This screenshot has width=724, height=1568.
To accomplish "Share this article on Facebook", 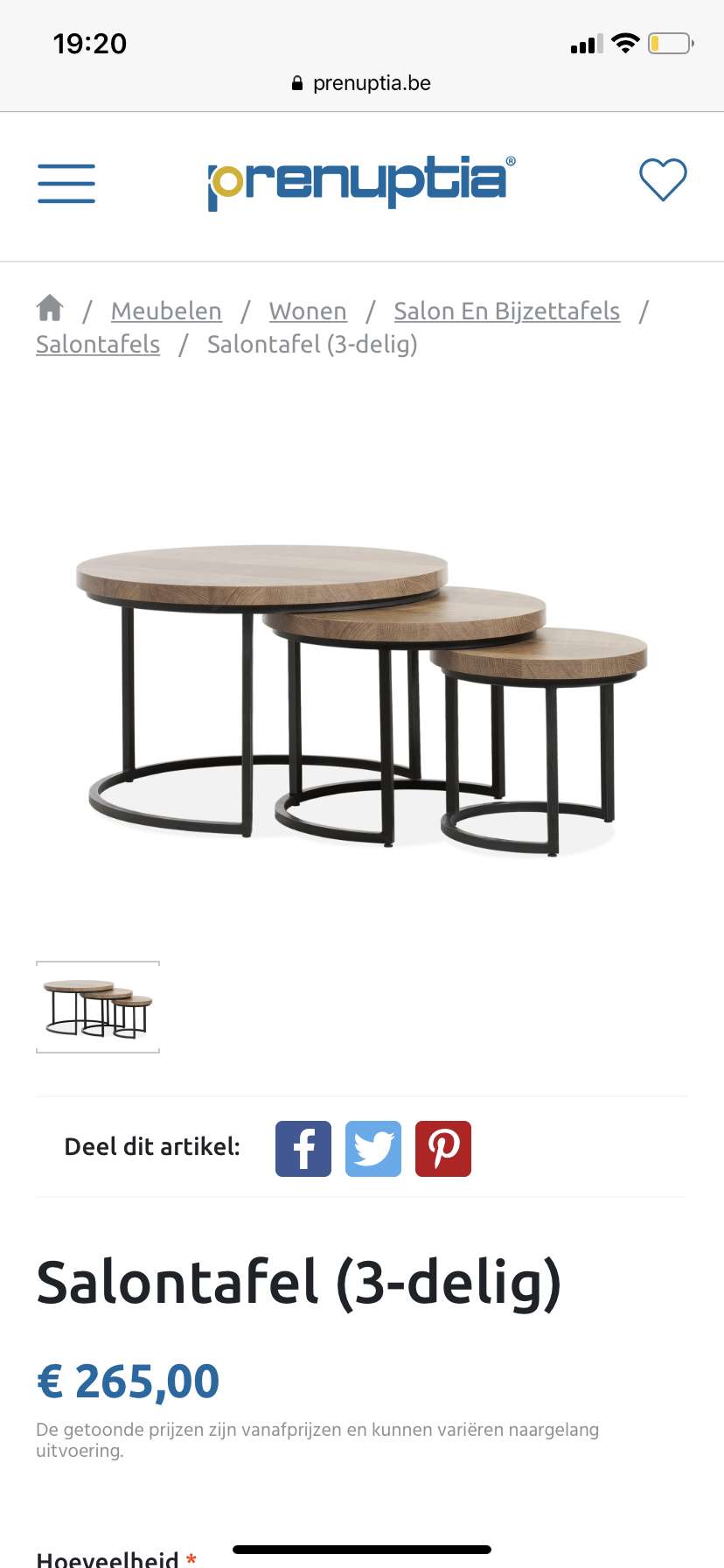I will (303, 1149).
